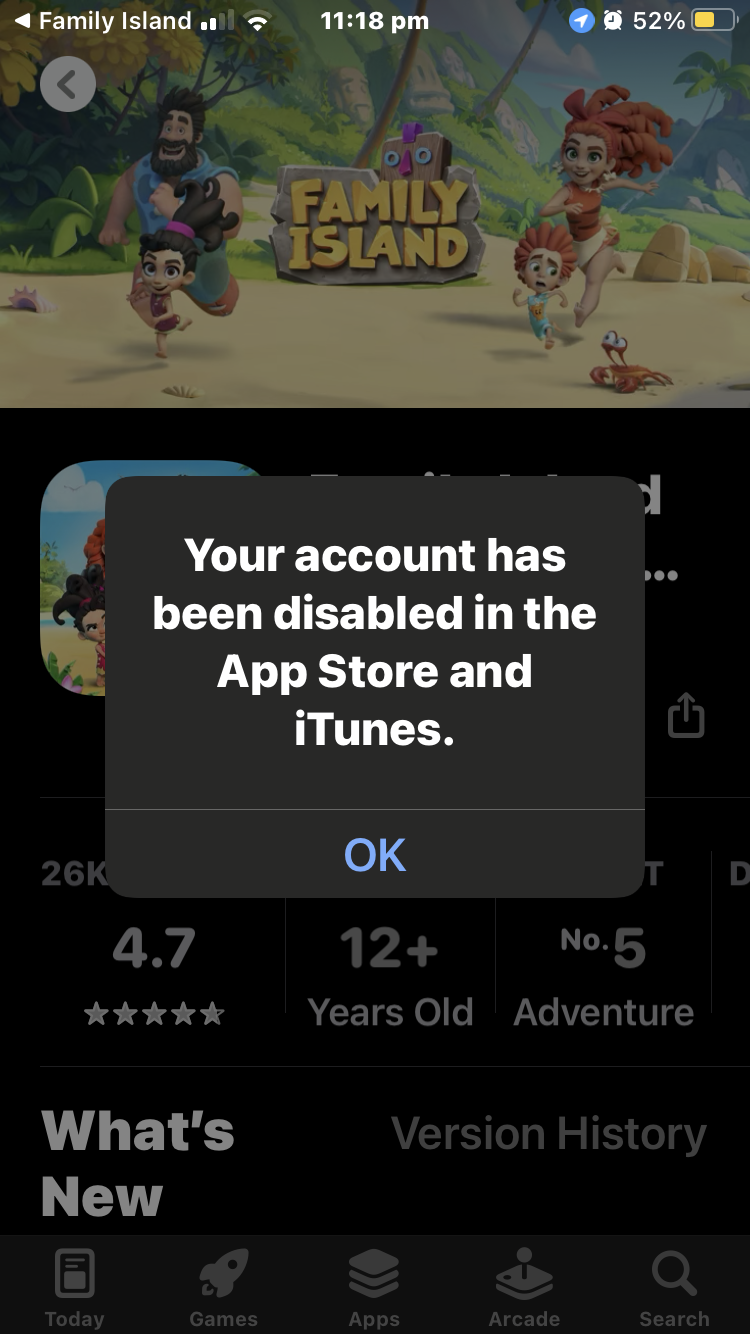The width and height of the screenshot is (750, 1334).
Task: Switch to the Games tab
Action: 224,1288
